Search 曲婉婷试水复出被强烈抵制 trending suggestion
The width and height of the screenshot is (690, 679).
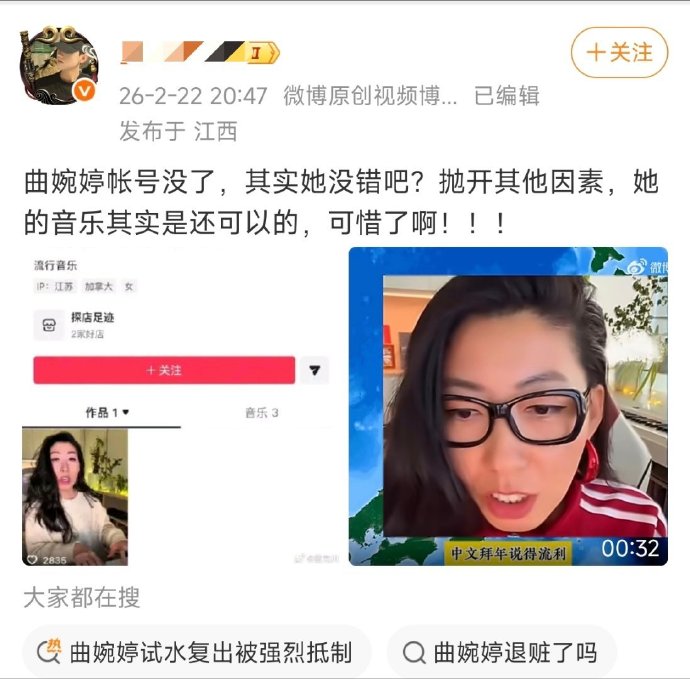tap(197, 653)
